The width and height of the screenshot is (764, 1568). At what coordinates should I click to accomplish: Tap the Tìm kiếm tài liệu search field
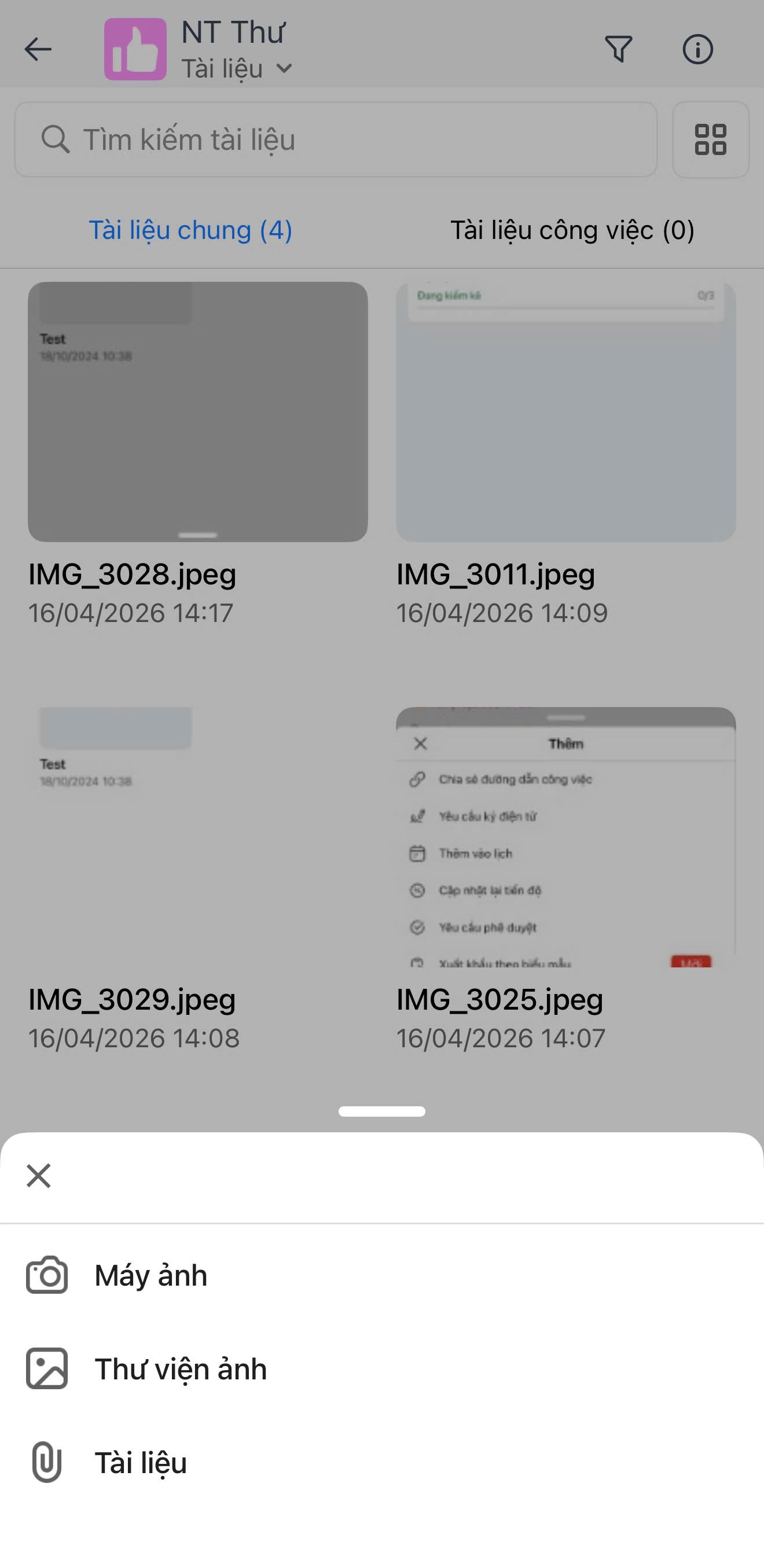point(336,139)
